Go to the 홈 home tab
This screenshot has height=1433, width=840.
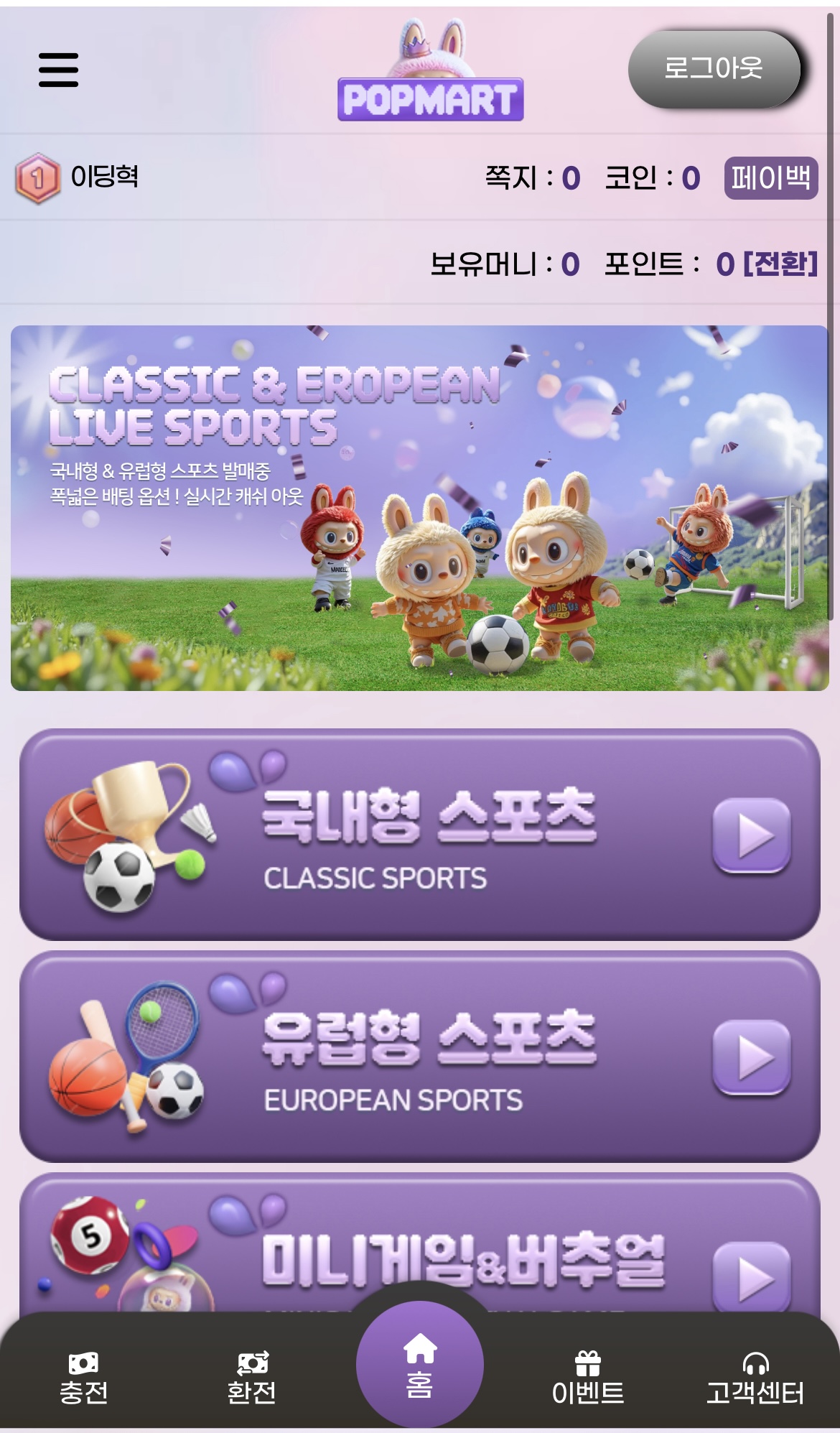pos(419,1365)
